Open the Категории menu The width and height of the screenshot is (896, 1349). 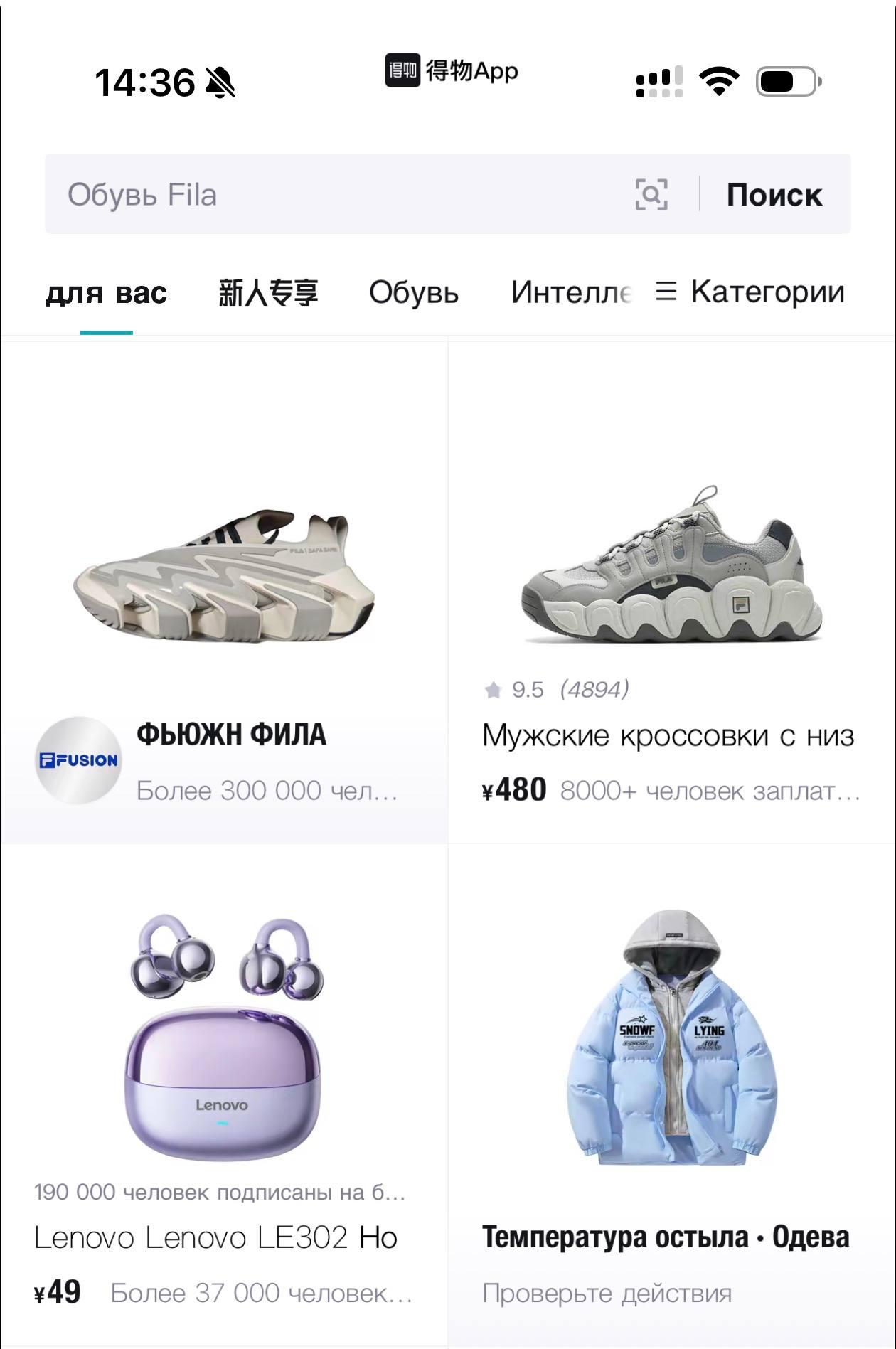click(750, 292)
